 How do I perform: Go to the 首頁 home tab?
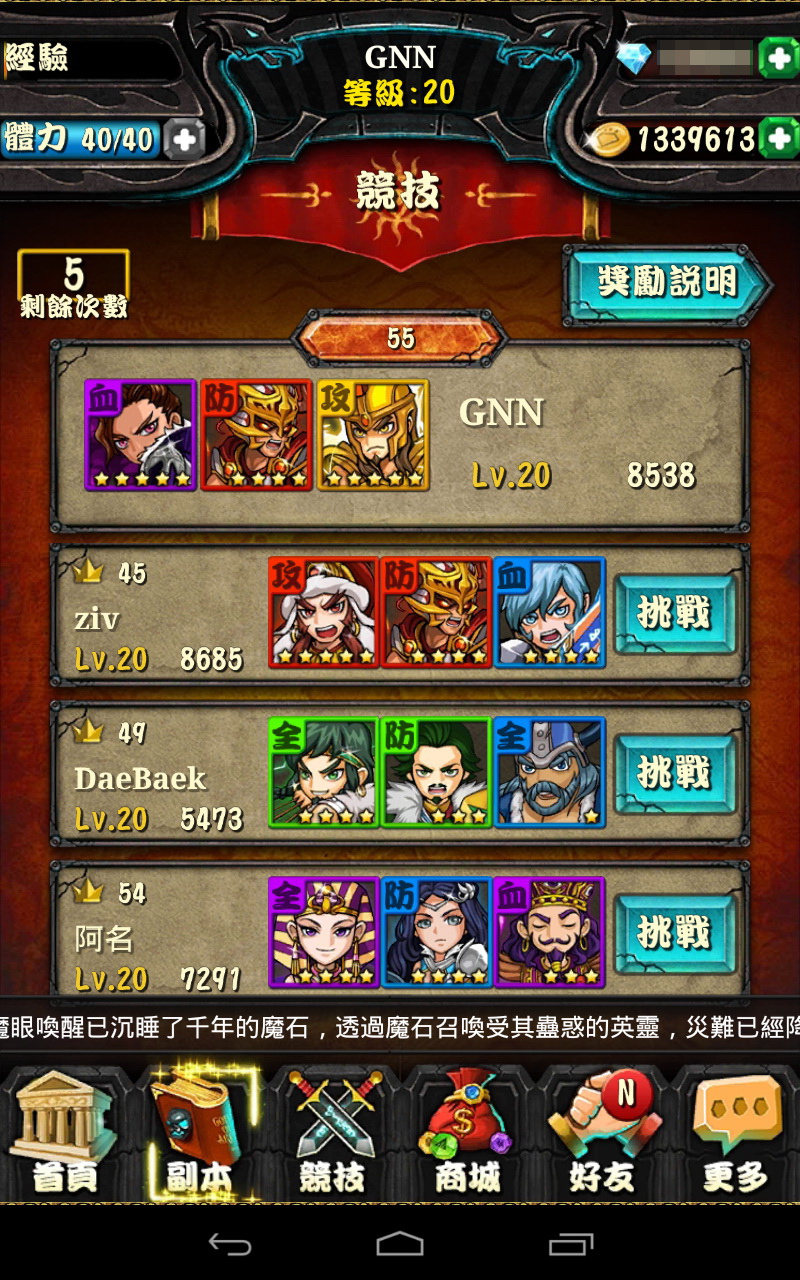[65, 1135]
